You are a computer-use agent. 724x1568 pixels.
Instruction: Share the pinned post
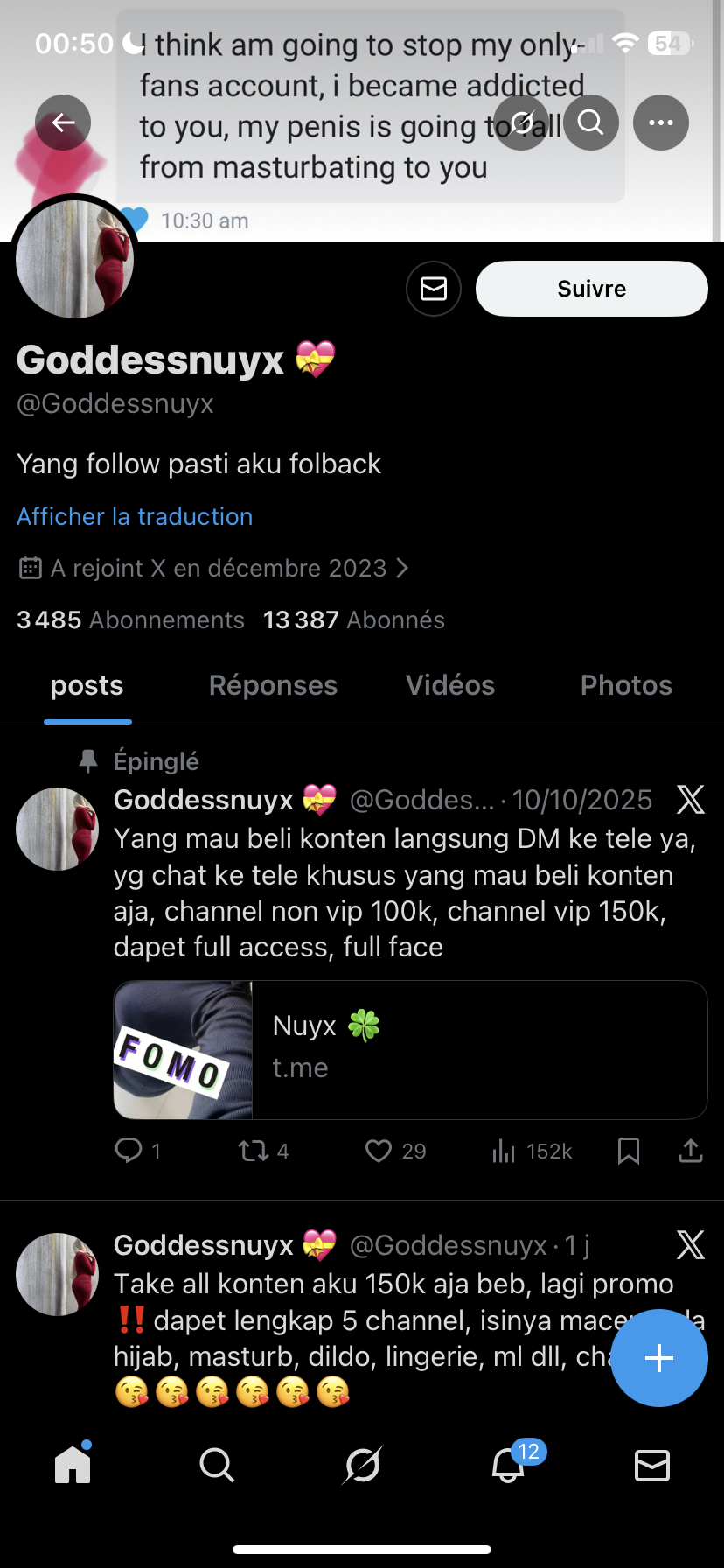pos(691,1151)
